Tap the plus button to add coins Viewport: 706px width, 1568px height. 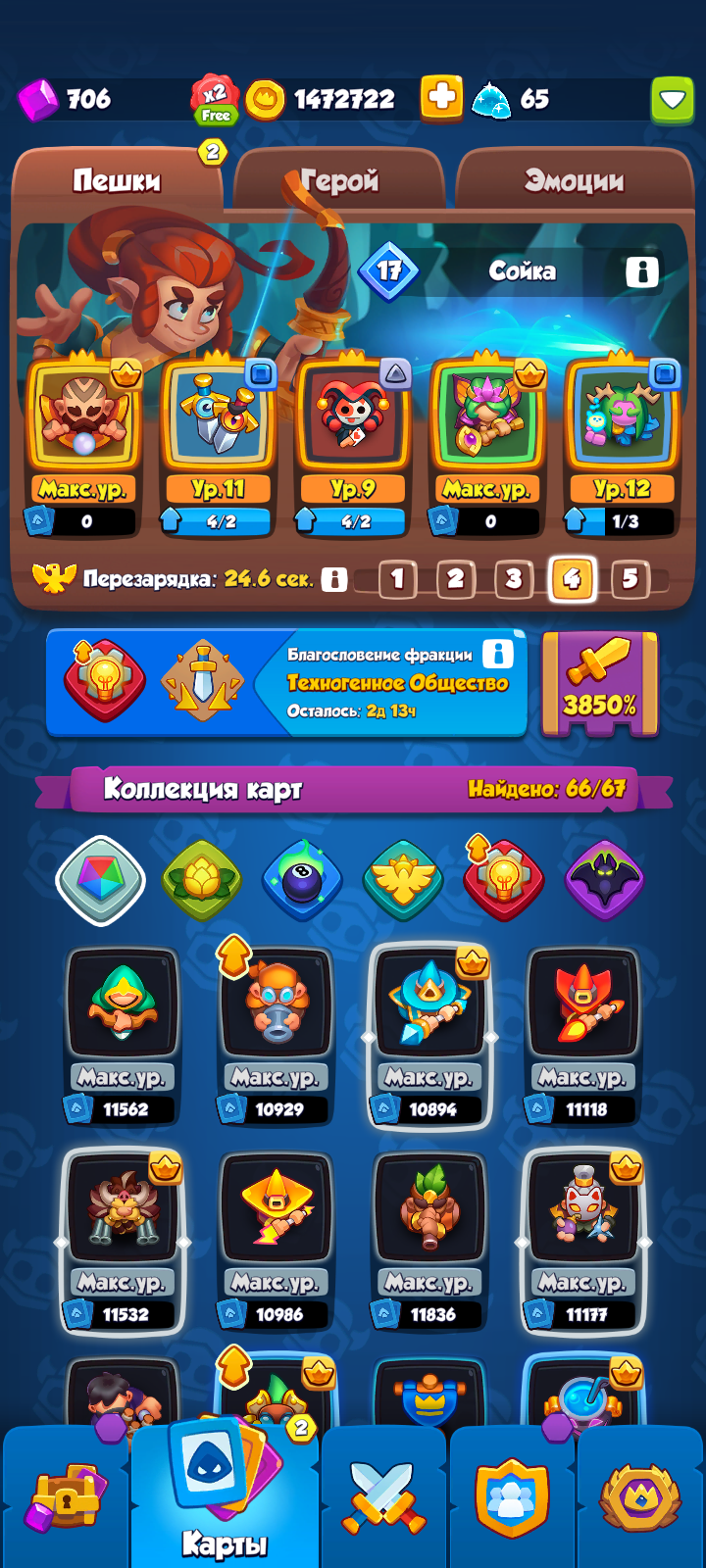[x=441, y=99]
